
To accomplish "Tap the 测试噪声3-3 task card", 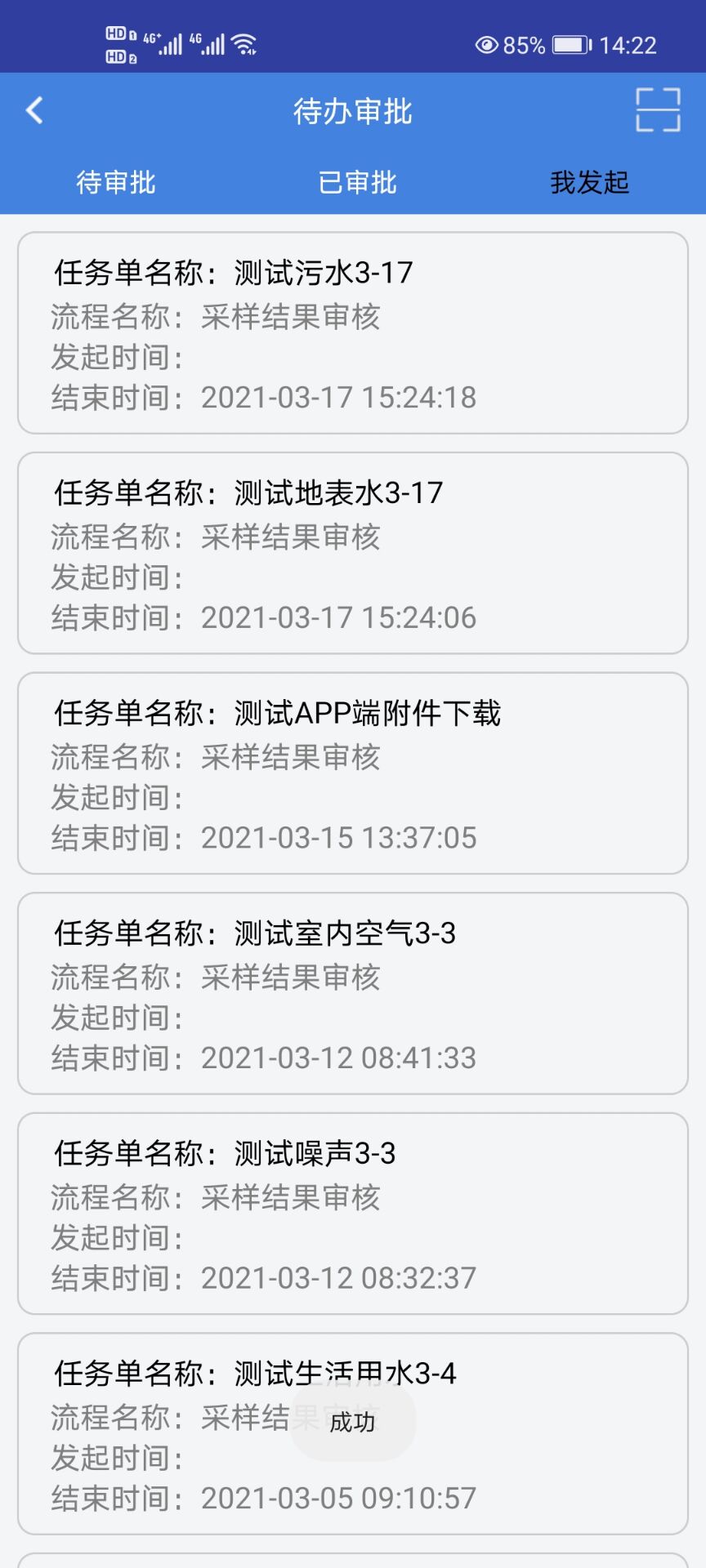I will 353,1214.
